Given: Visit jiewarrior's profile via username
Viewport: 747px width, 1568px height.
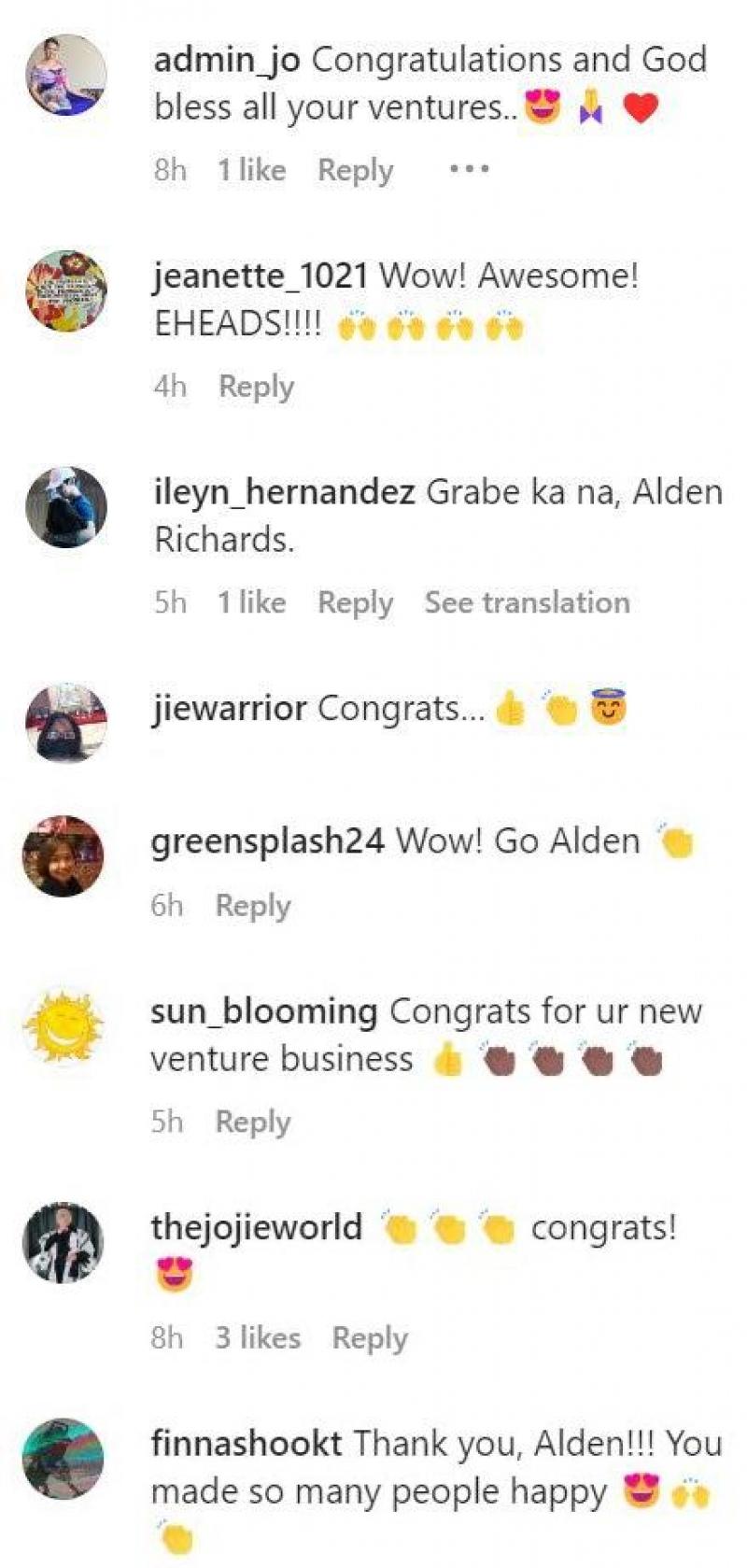Looking at the screenshot, I should click(x=229, y=709).
